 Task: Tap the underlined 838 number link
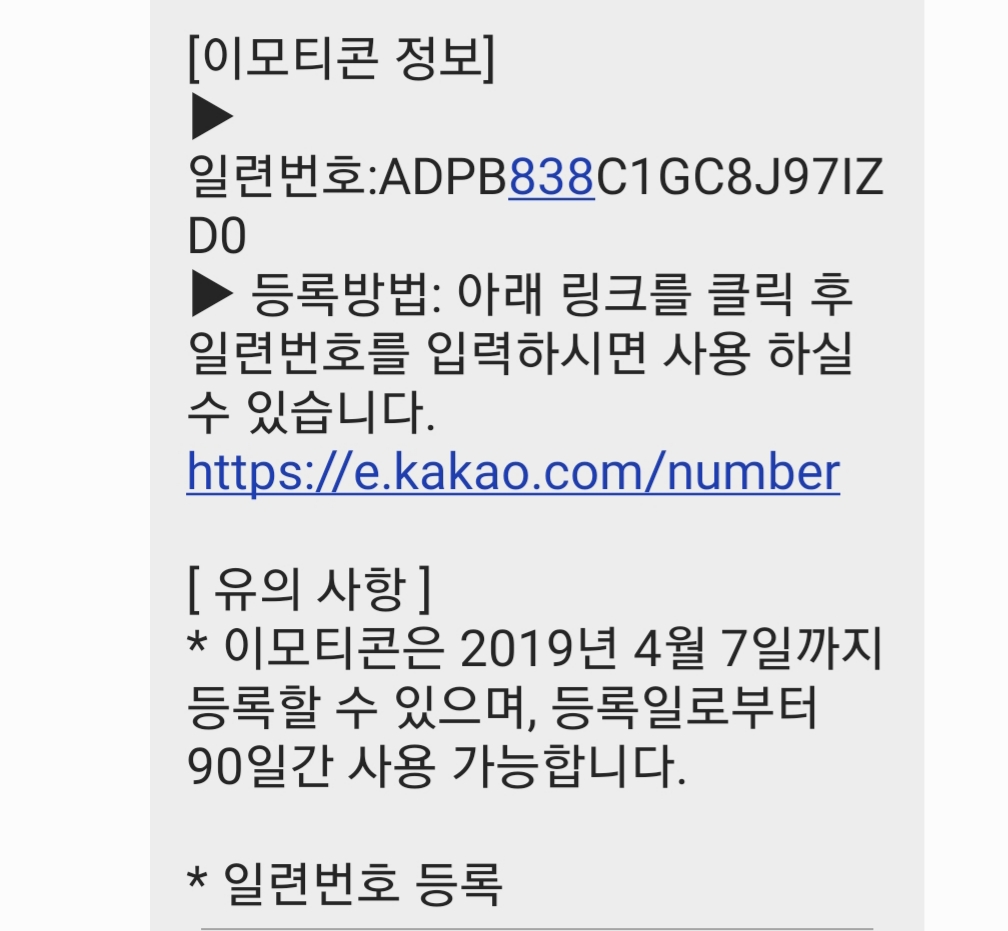551,178
